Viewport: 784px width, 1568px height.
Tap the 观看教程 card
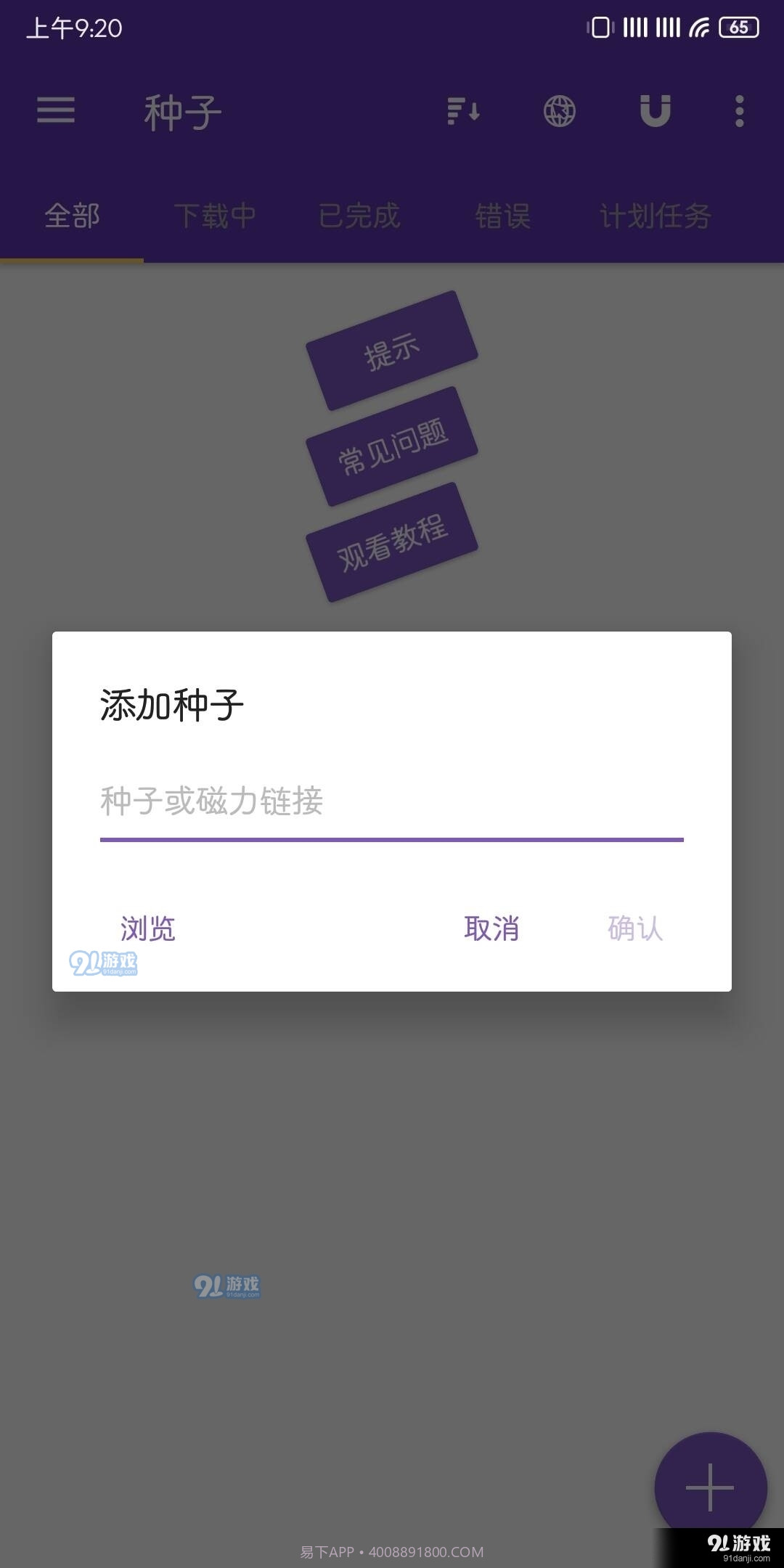coord(393,545)
